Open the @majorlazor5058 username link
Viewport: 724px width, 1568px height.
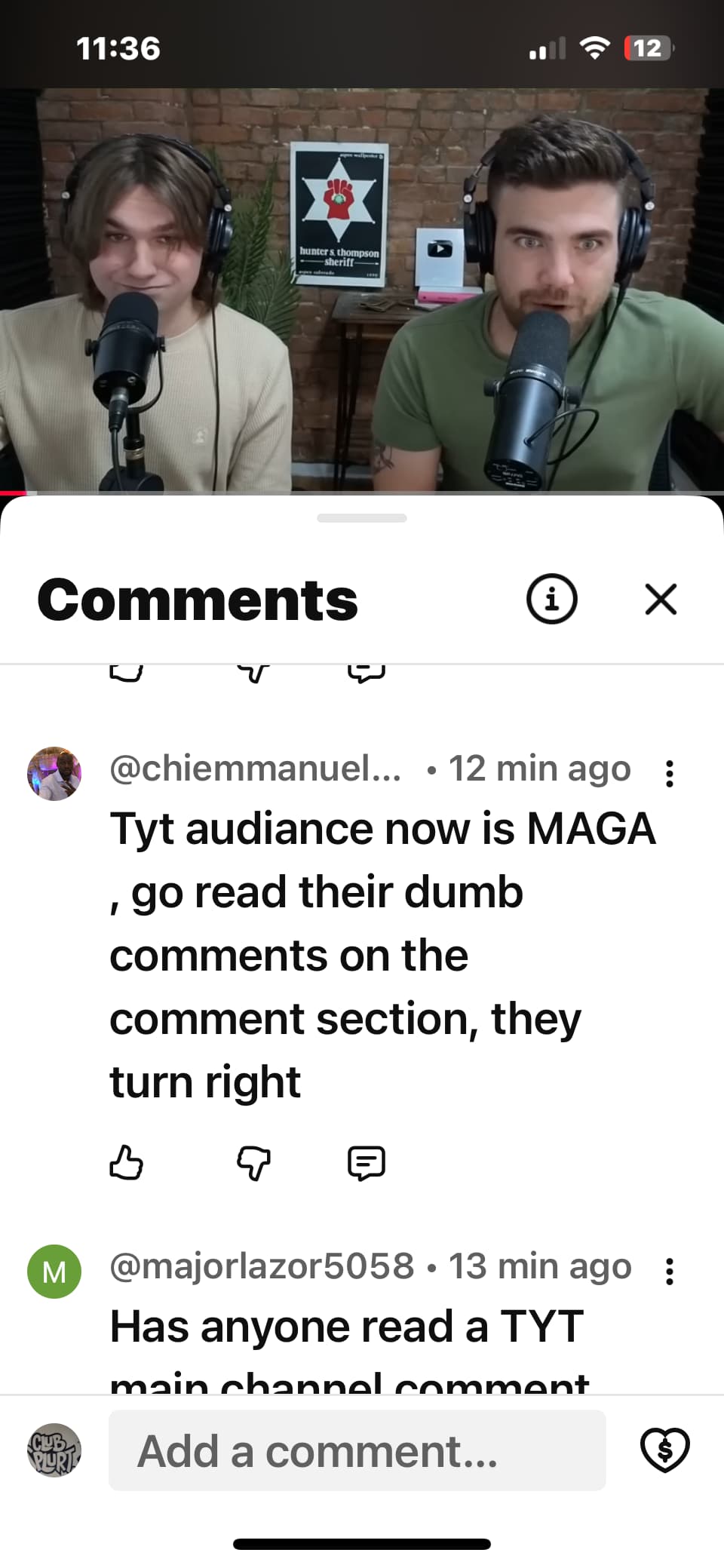[262, 1266]
